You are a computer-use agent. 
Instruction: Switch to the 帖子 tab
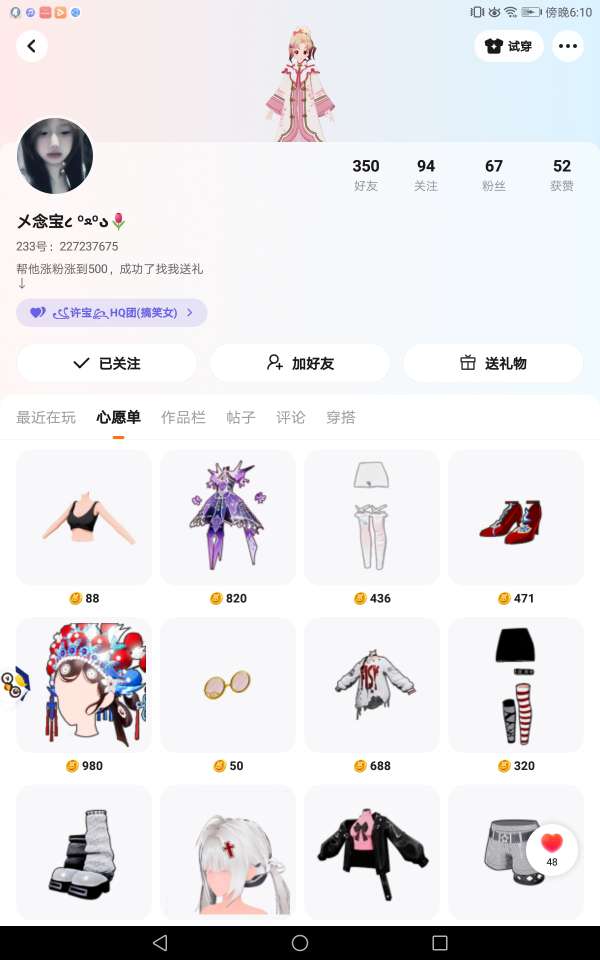click(241, 418)
